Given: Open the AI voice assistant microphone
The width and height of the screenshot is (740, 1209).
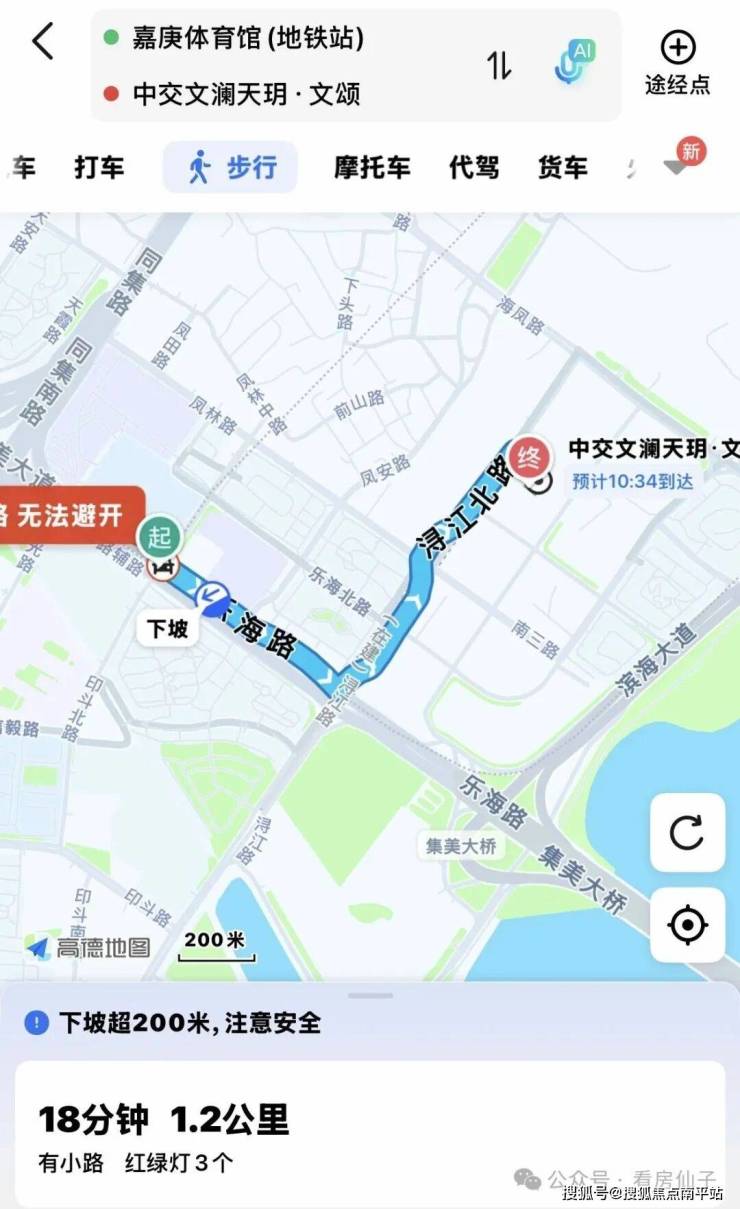Looking at the screenshot, I should (x=574, y=62).
